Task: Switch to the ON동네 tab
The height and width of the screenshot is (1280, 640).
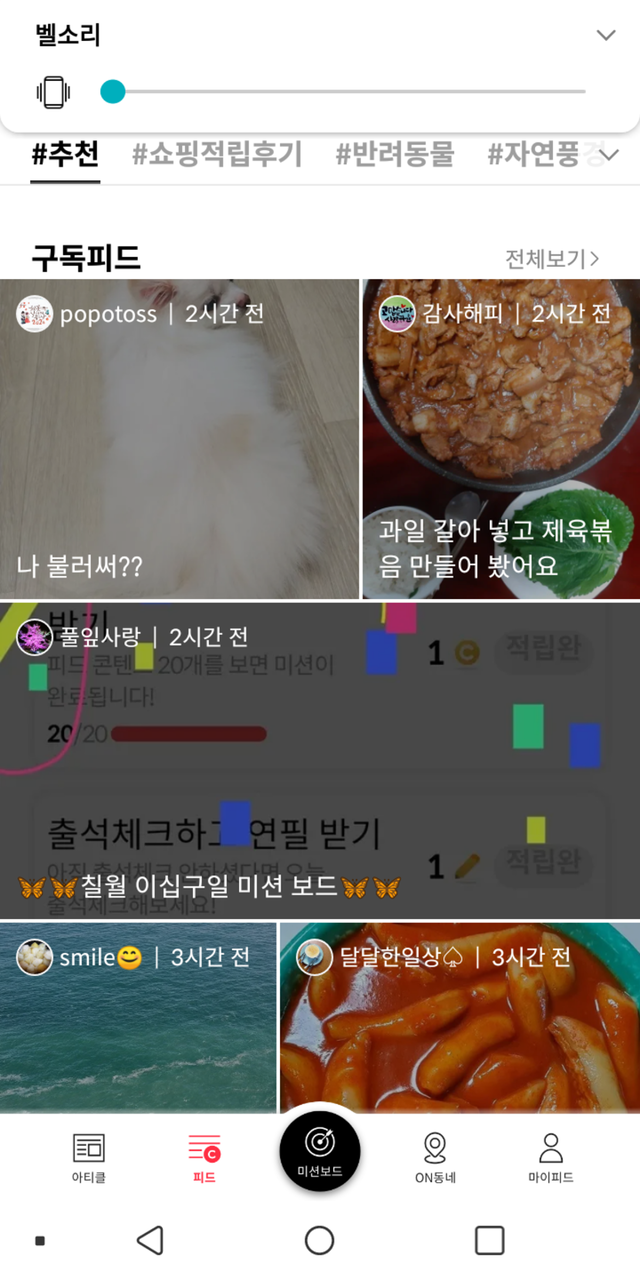Action: pyautogui.click(x=435, y=1158)
